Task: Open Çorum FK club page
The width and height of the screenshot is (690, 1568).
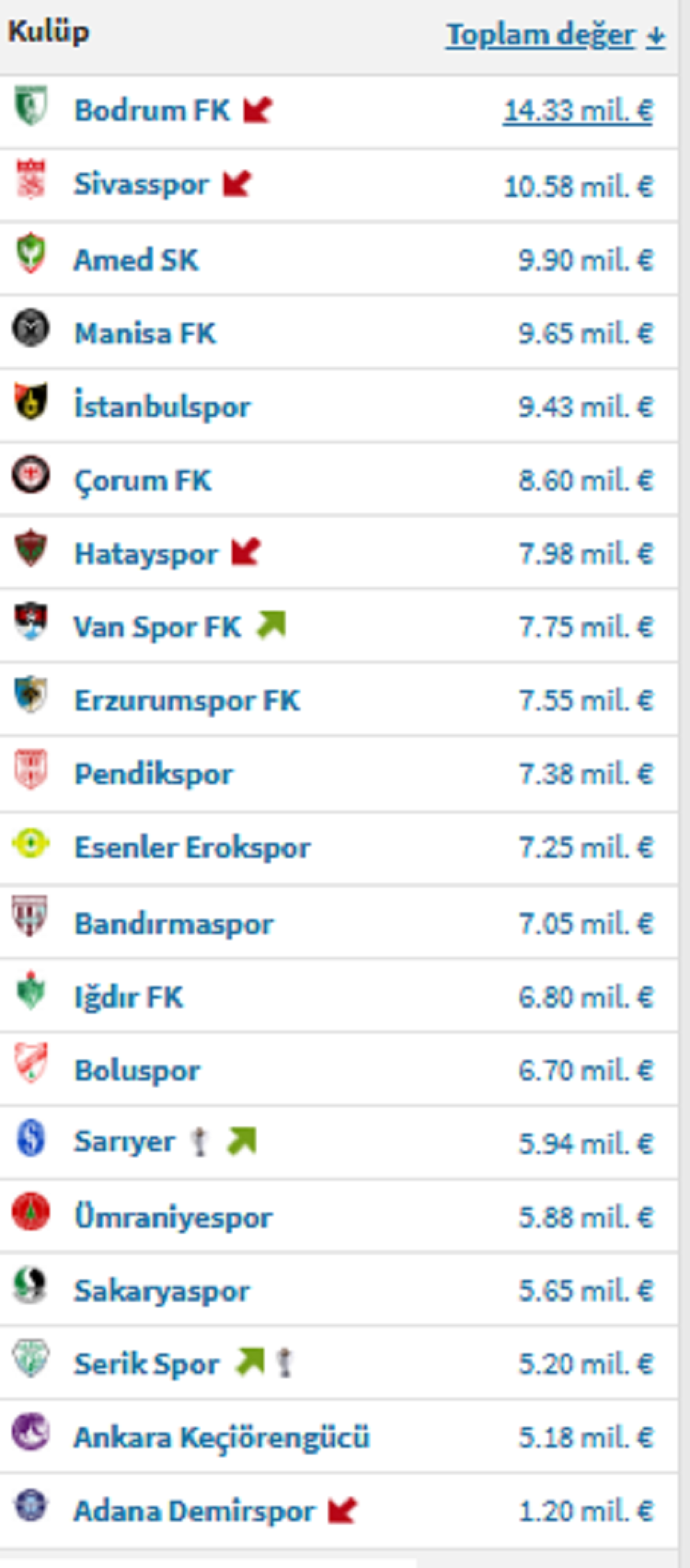Action: pos(143,480)
